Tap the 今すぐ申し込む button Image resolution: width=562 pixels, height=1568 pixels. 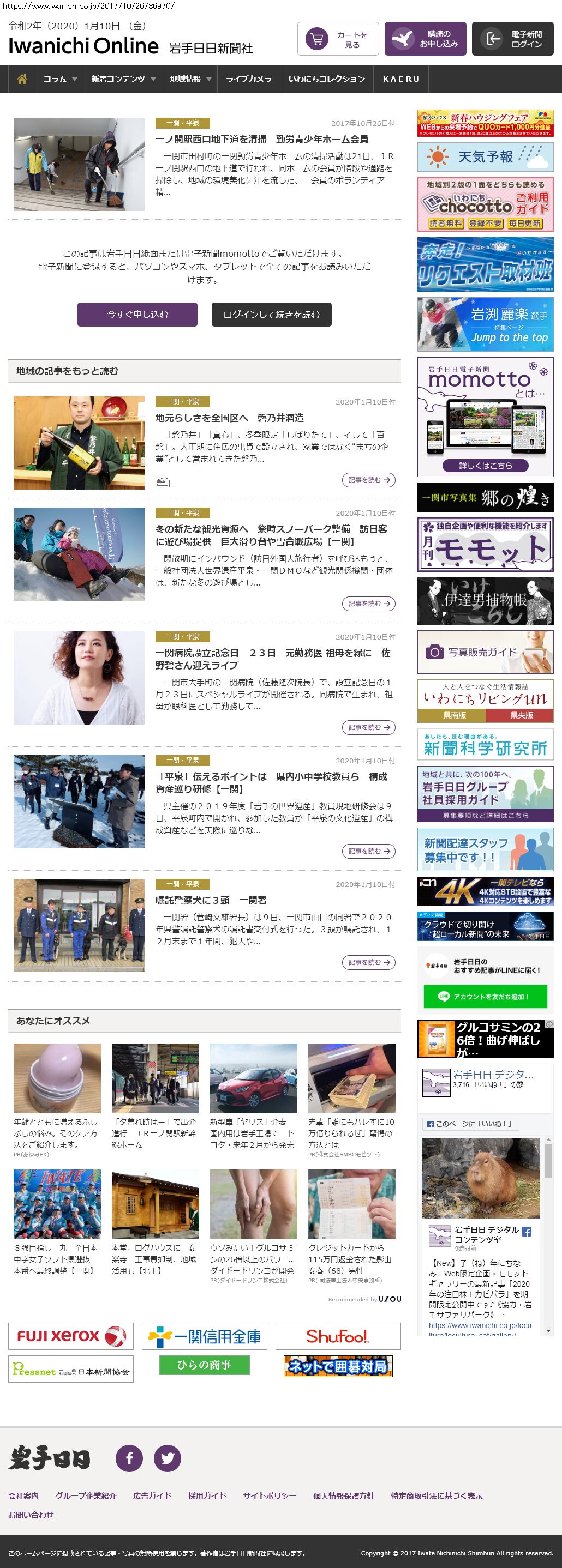coord(137,315)
